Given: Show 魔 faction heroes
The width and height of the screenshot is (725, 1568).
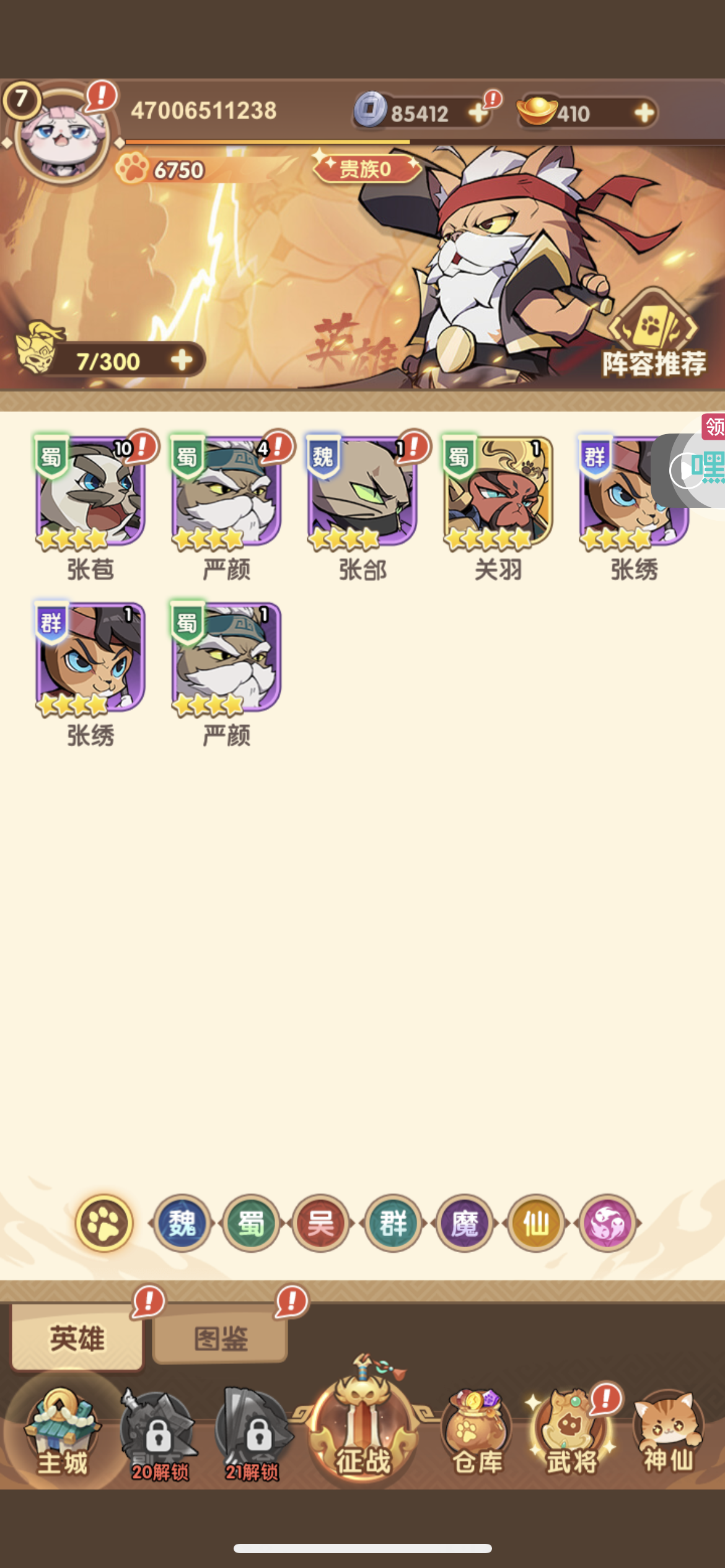Looking at the screenshot, I should pos(465,1223).
